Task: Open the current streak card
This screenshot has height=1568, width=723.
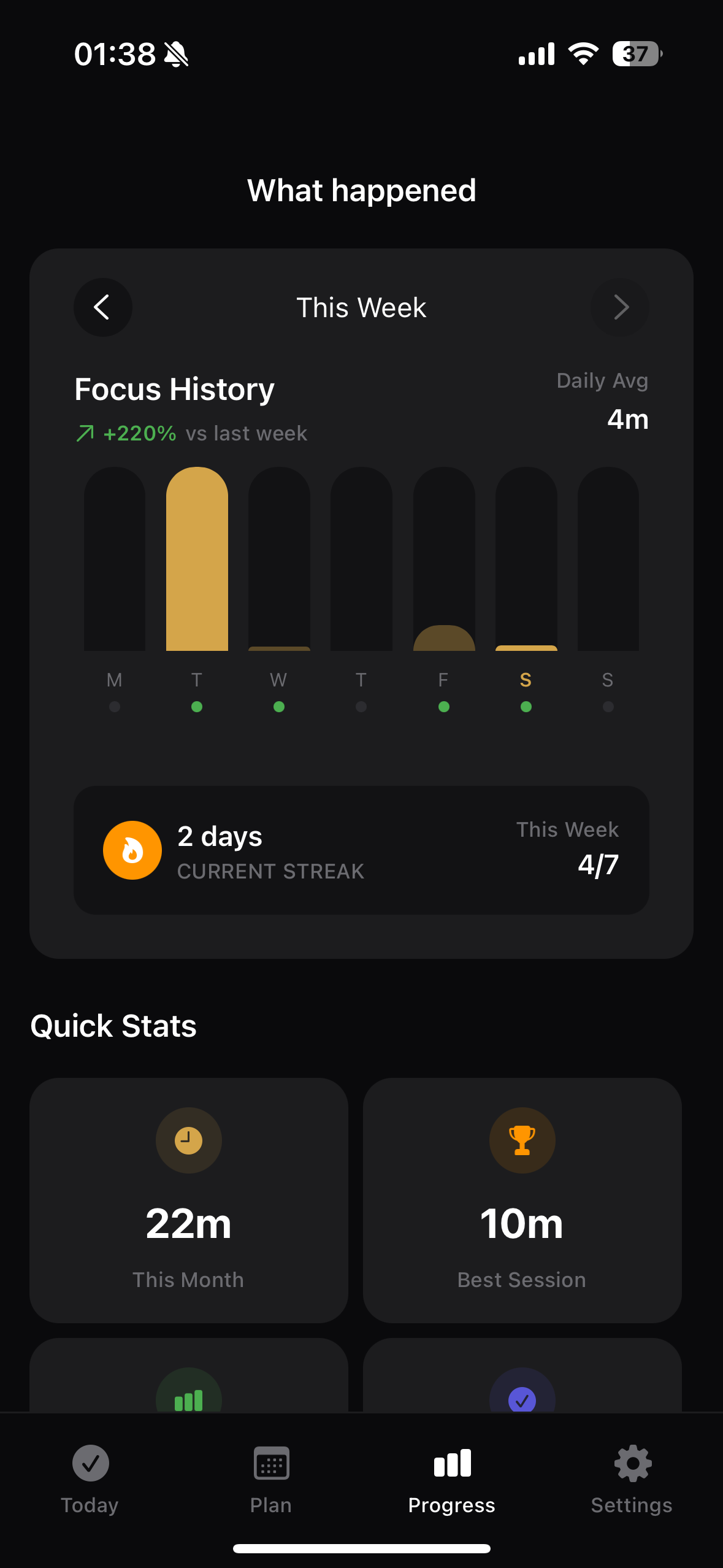Action: point(361,850)
